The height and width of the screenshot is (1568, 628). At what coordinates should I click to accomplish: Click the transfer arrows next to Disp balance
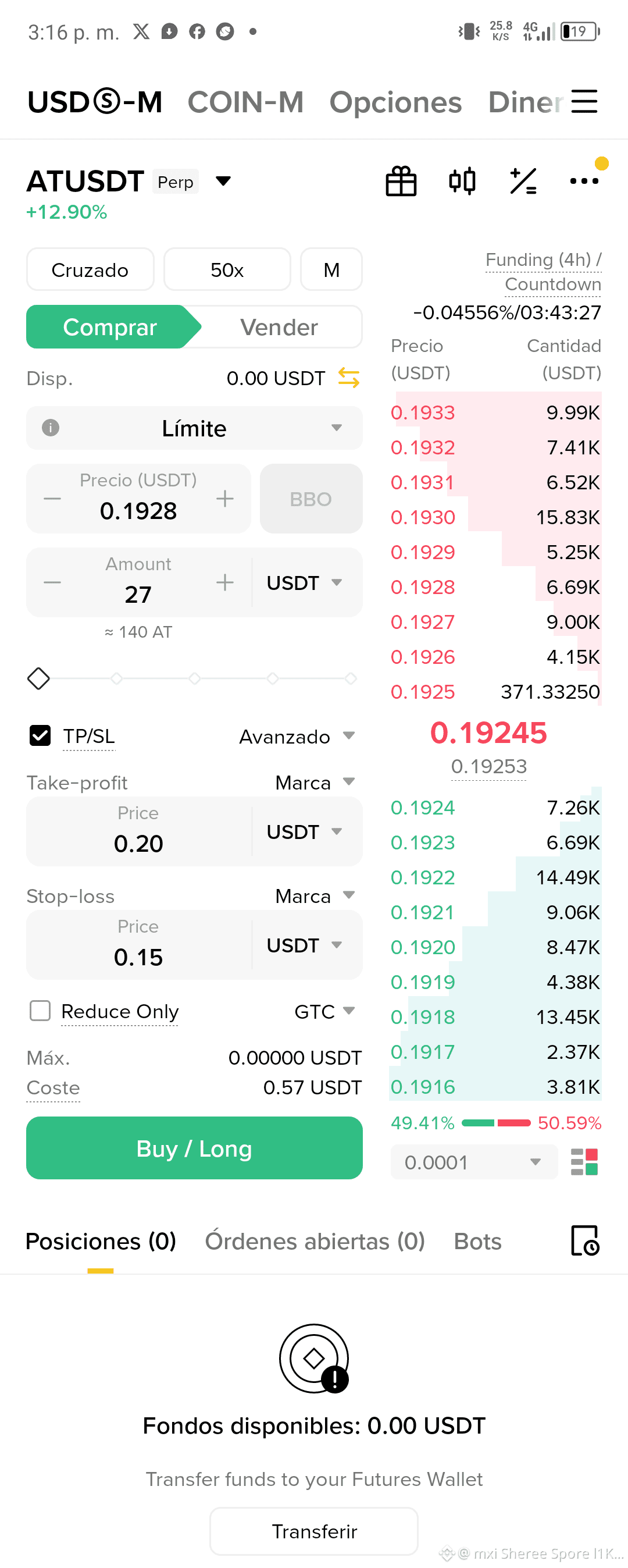tap(348, 378)
